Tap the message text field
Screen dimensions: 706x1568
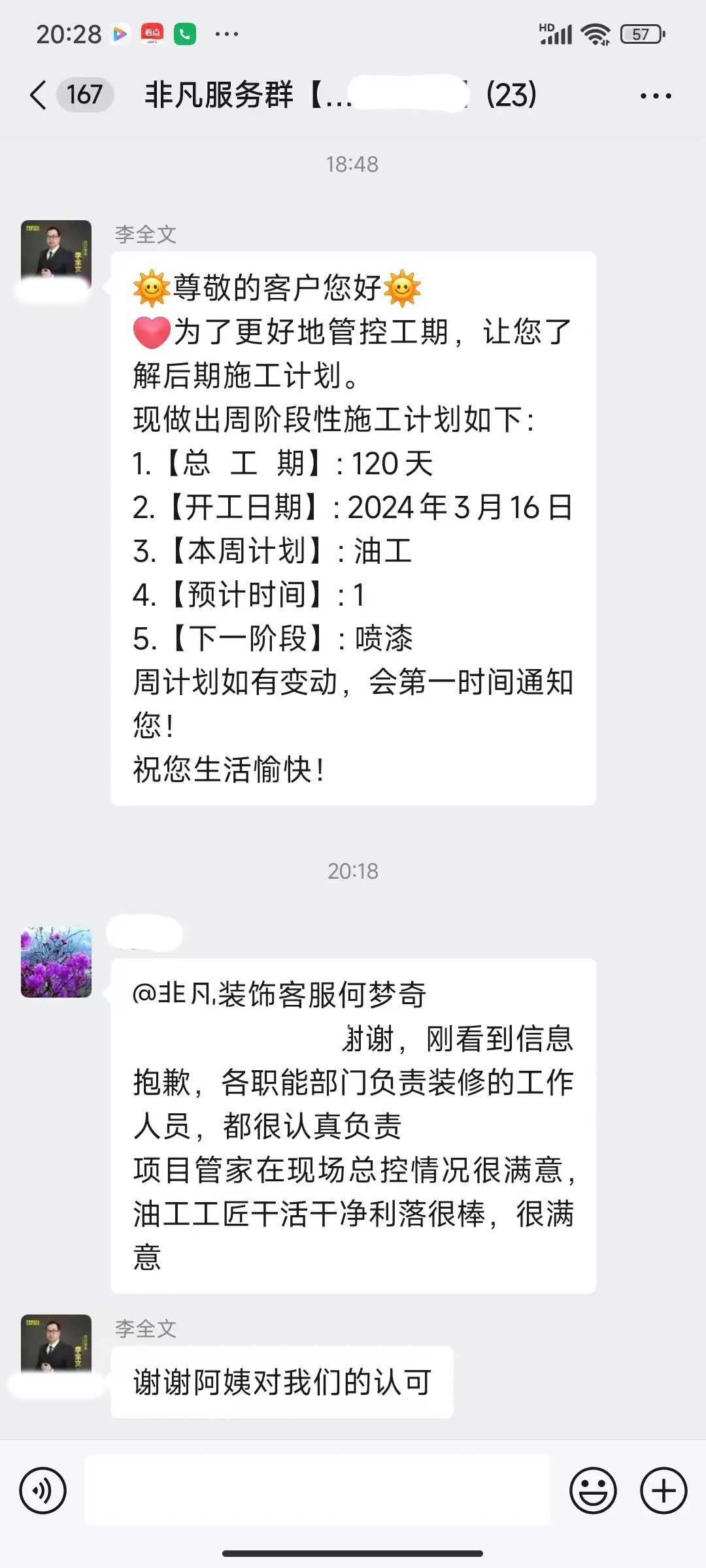click(318, 1491)
